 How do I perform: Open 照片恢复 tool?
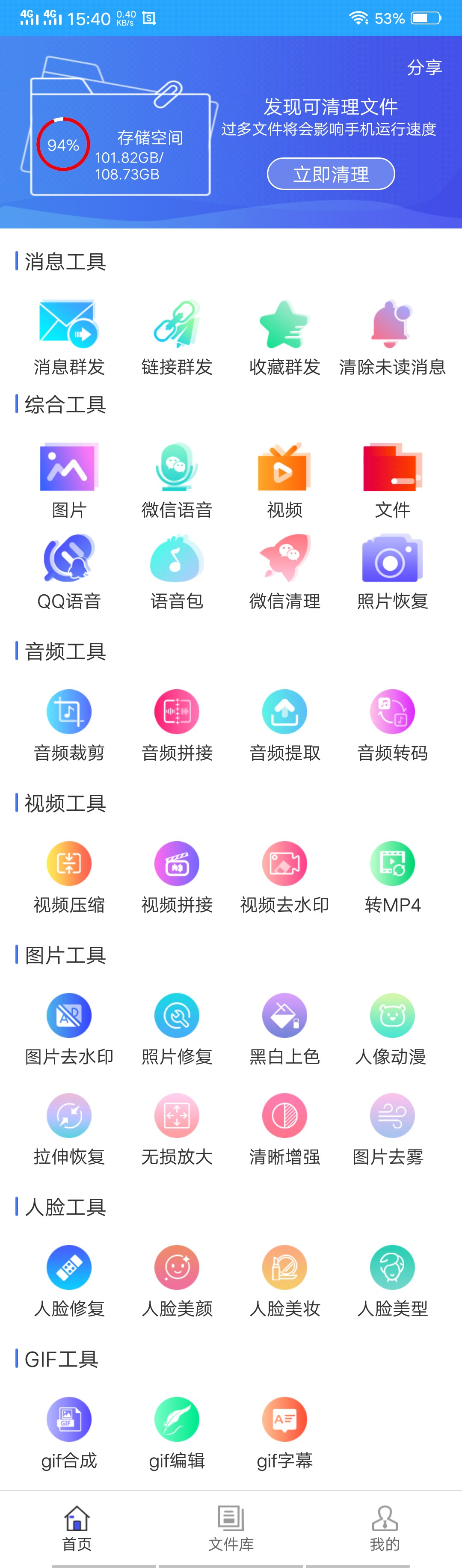click(392, 571)
